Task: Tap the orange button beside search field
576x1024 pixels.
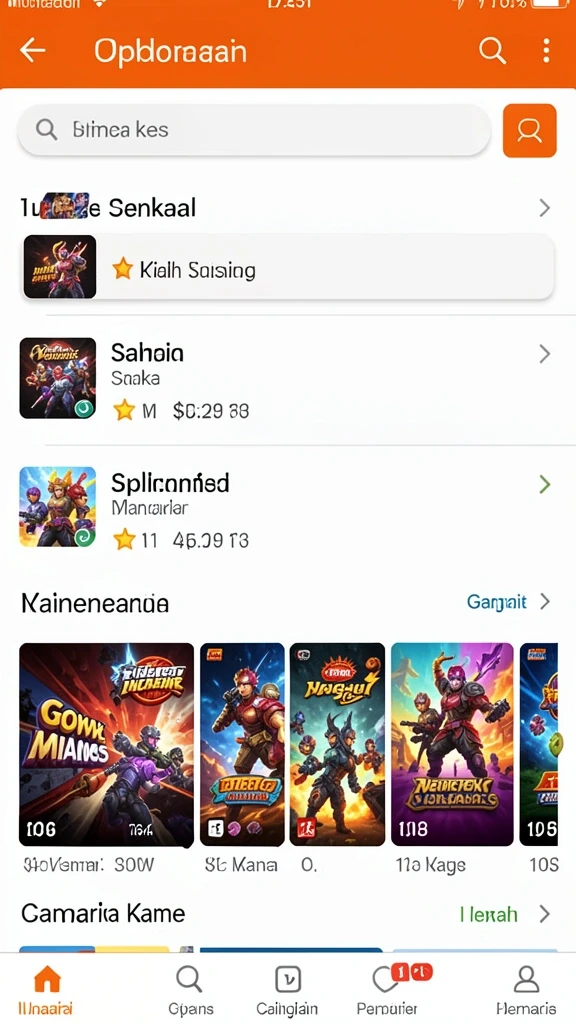Action: (x=530, y=131)
